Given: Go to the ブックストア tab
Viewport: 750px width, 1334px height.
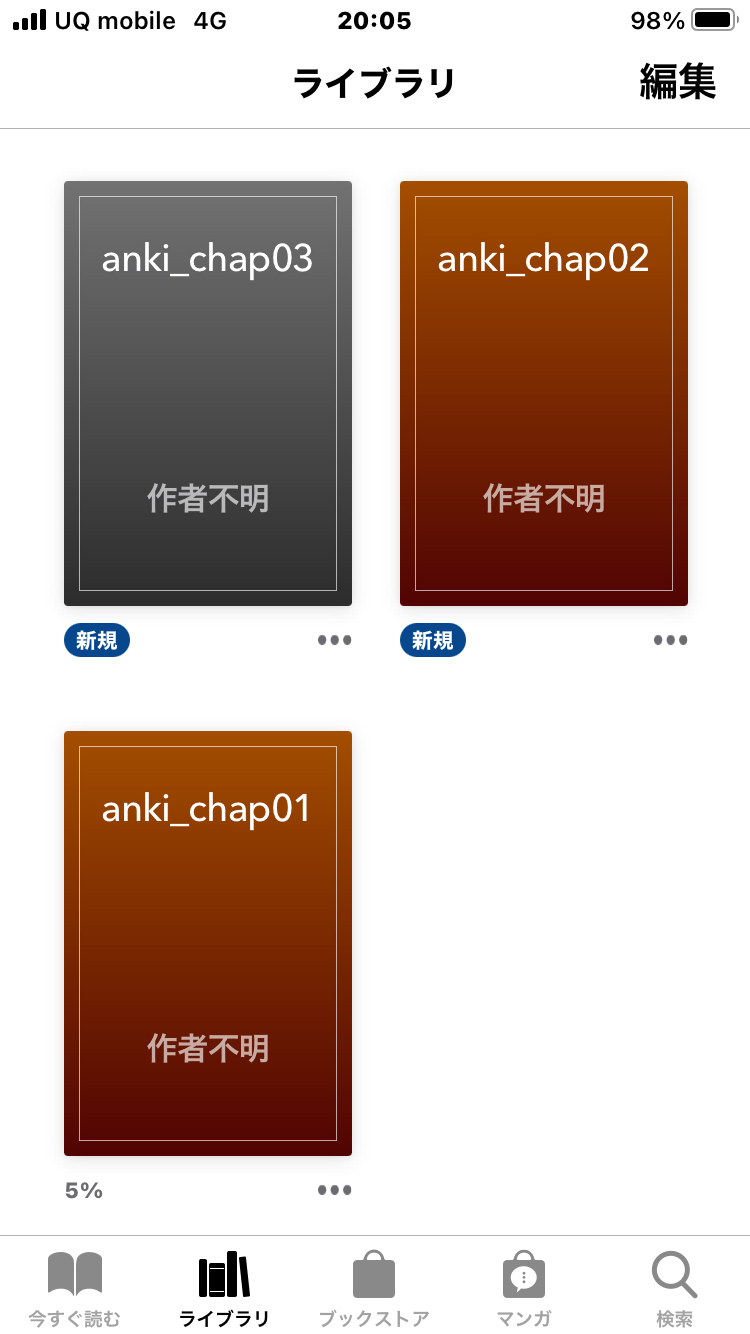Looking at the screenshot, I should coord(374,1288).
